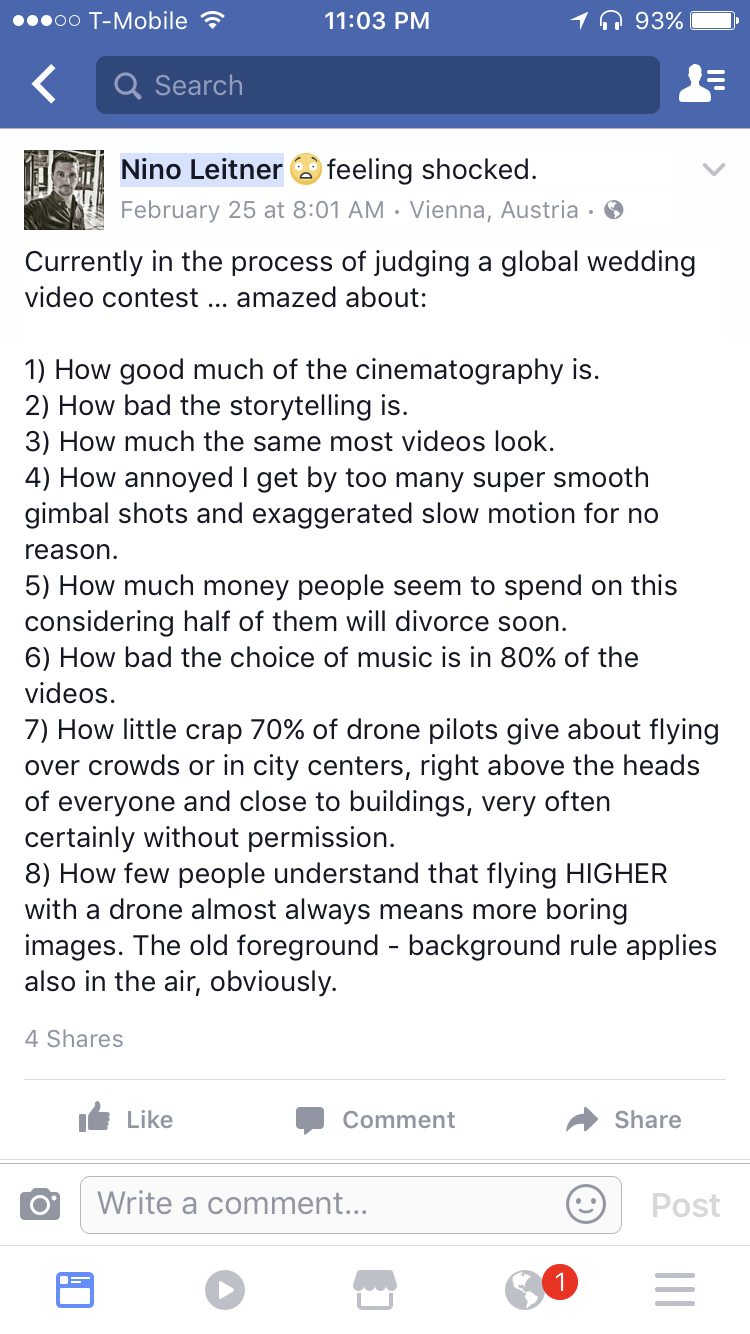750x1334 pixels.
Task: Tap Post to submit the comment
Action: 686,1205
